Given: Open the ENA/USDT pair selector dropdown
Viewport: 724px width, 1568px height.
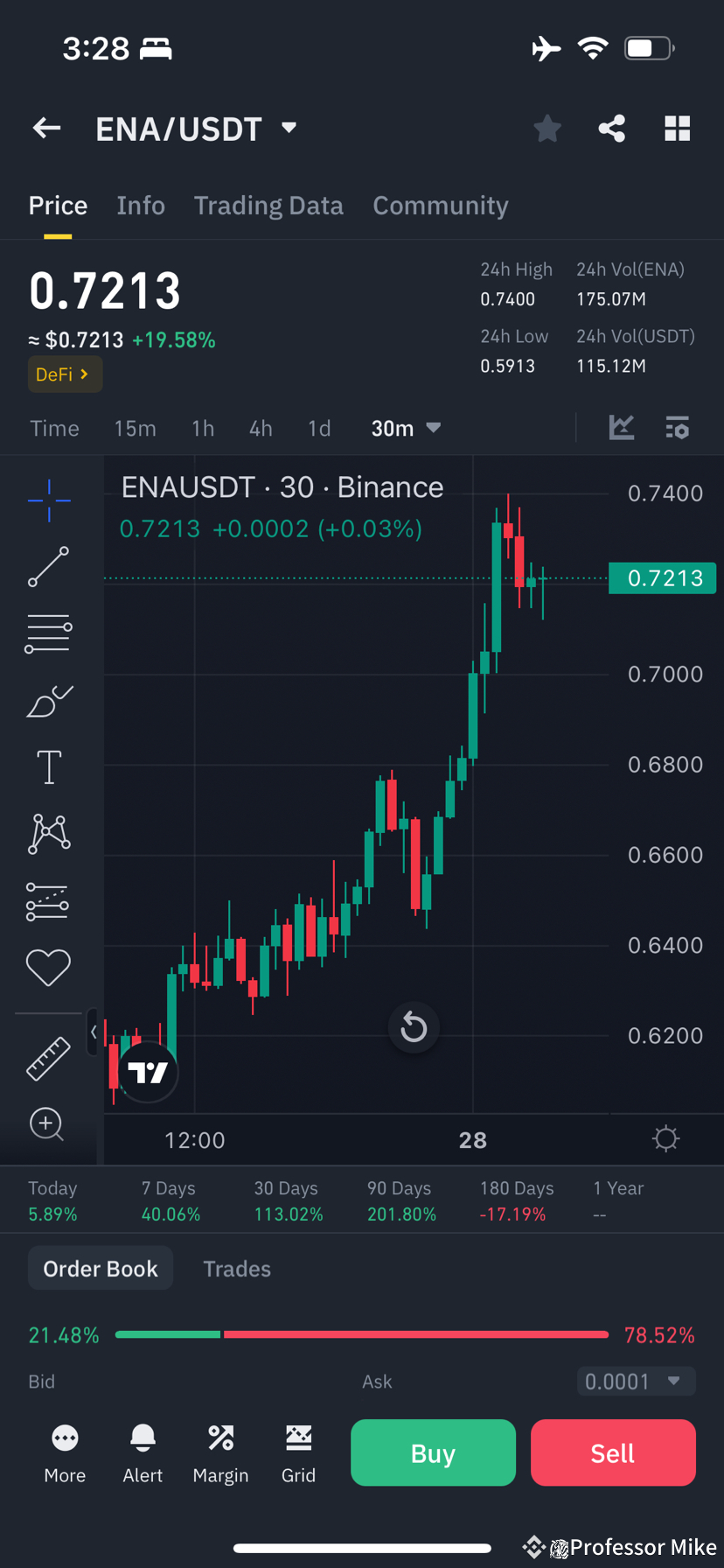Looking at the screenshot, I should (289, 128).
